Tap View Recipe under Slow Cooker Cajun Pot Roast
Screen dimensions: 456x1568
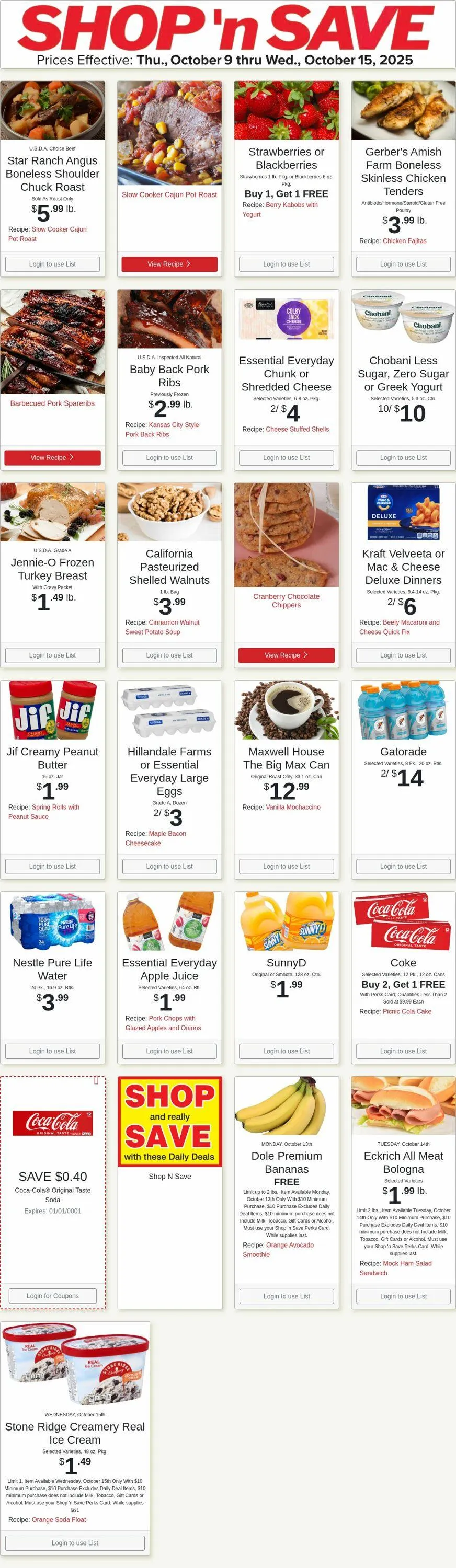[x=169, y=264]
